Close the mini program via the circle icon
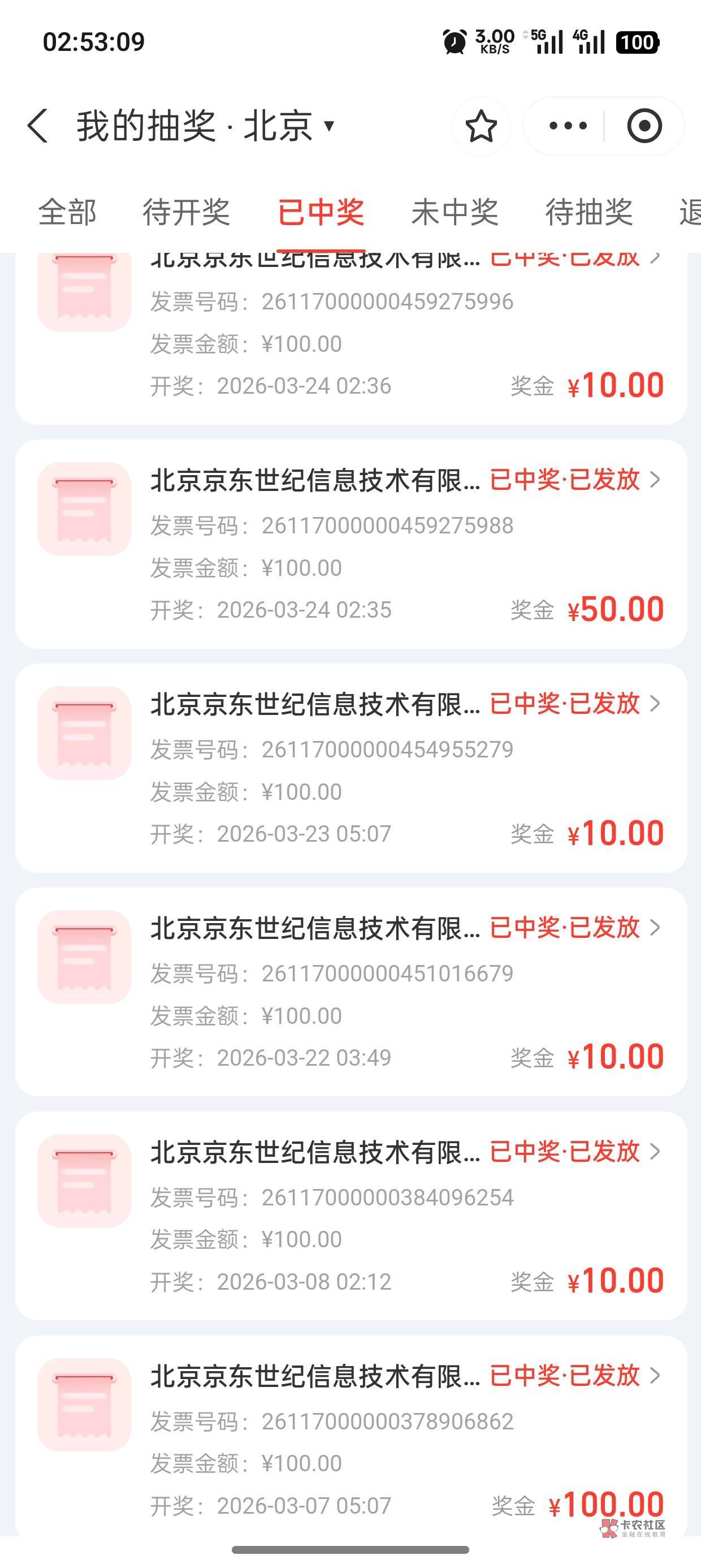Image resolution: width=701 pixels, height=1568 pixels. click(644, 126)
